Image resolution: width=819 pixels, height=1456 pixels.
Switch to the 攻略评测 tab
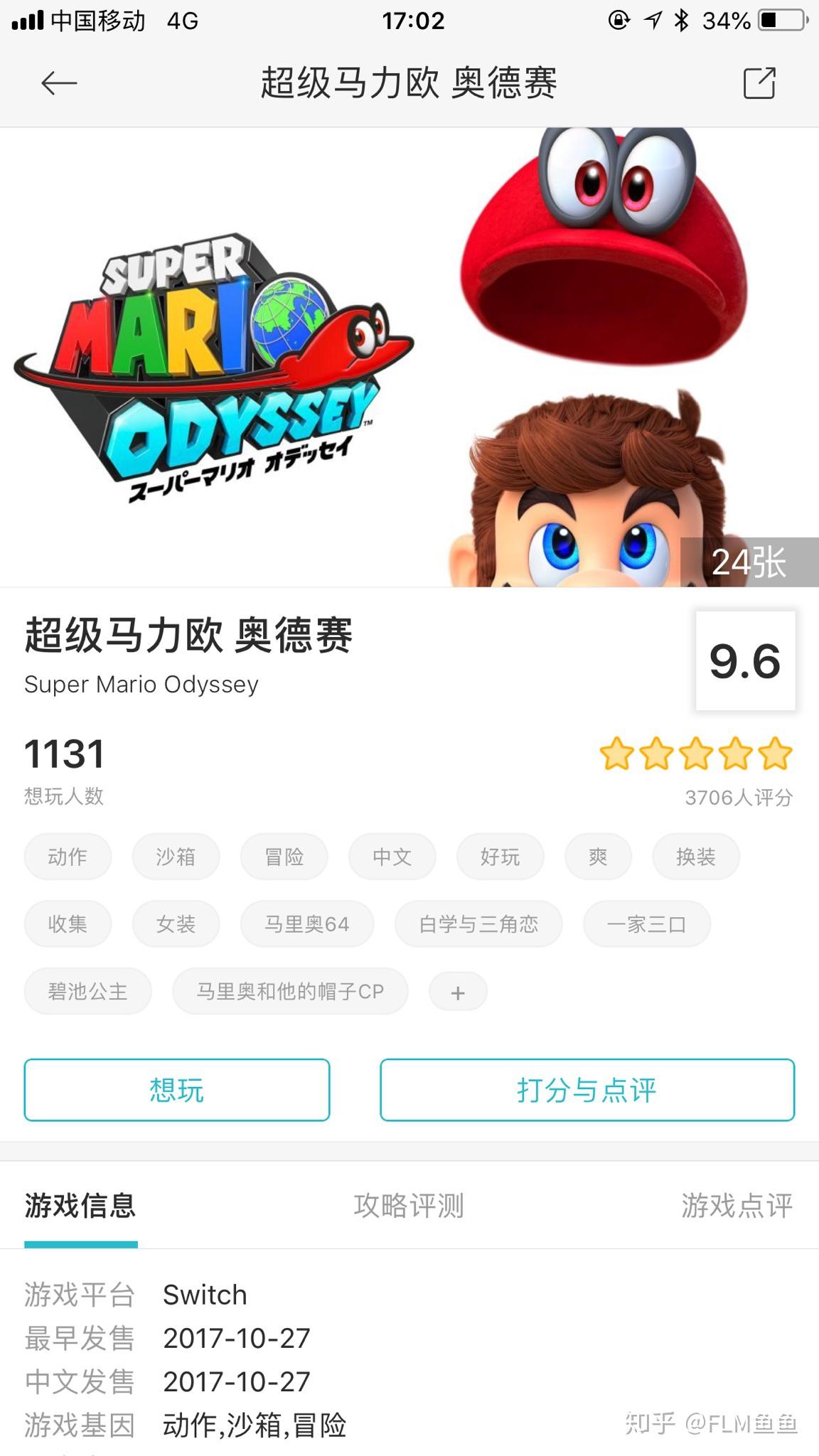click(x=409, y=1206)
